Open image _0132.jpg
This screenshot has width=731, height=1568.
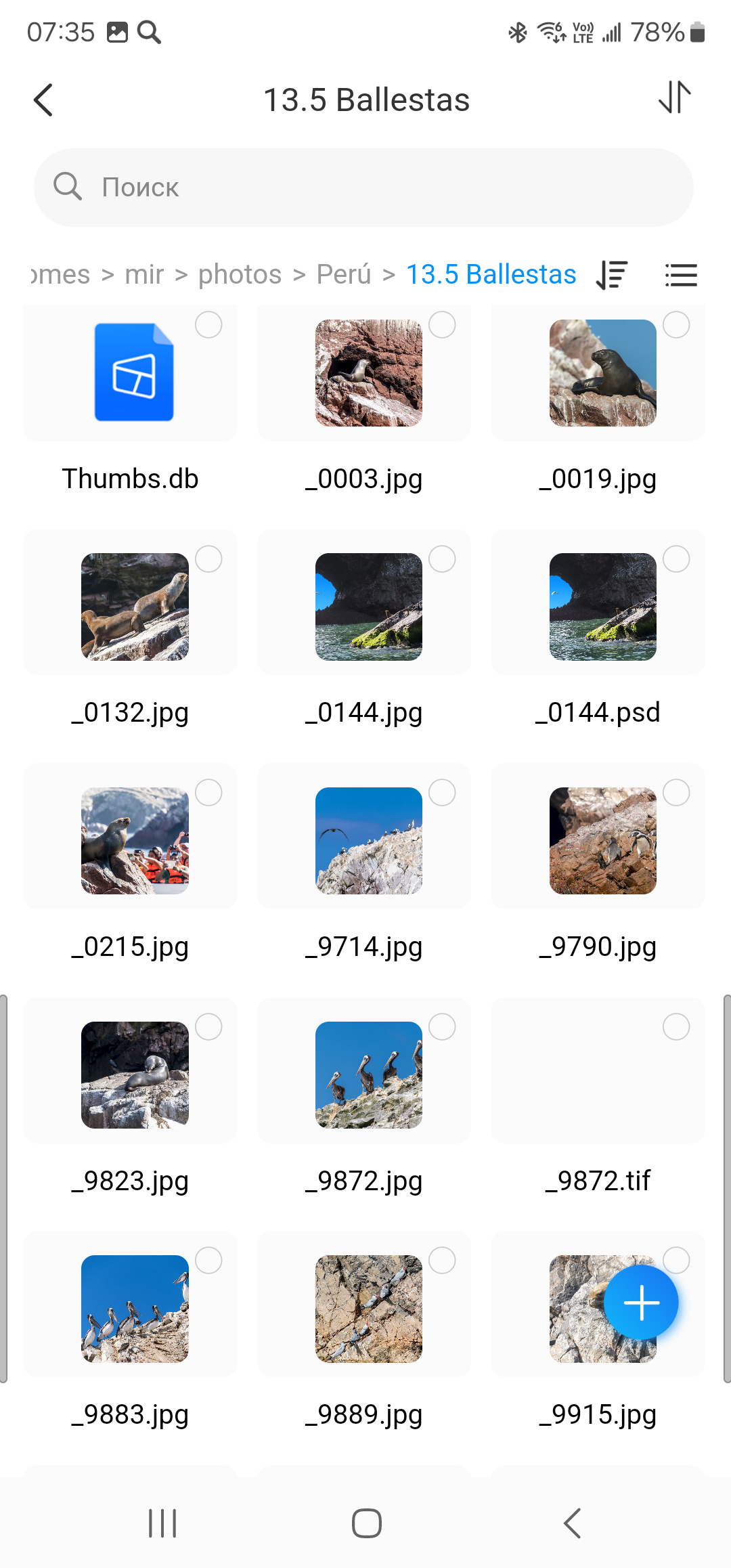click(135, 607)
